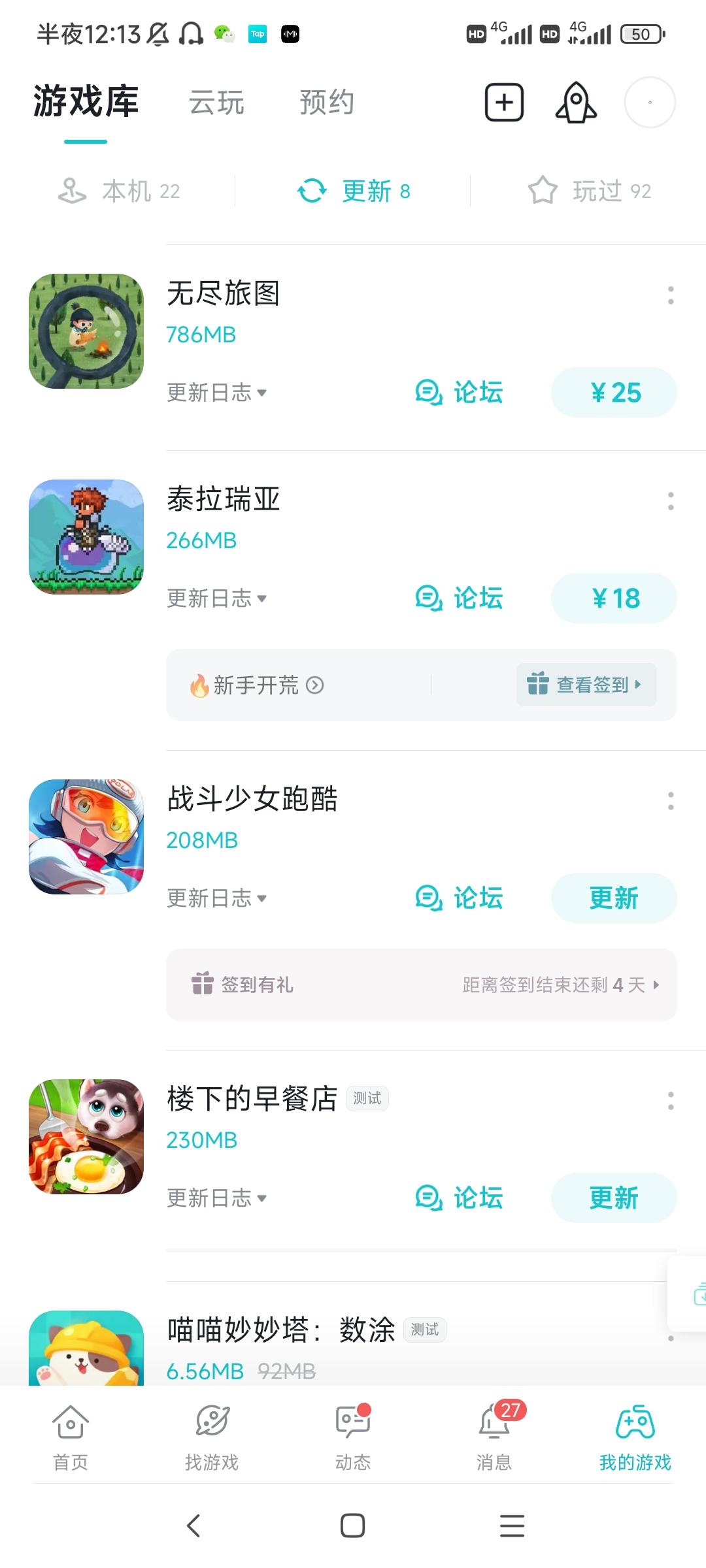The image size is (706, 1568).
Task: Update 楼下的早餐店
Action: click(614, 1198)
